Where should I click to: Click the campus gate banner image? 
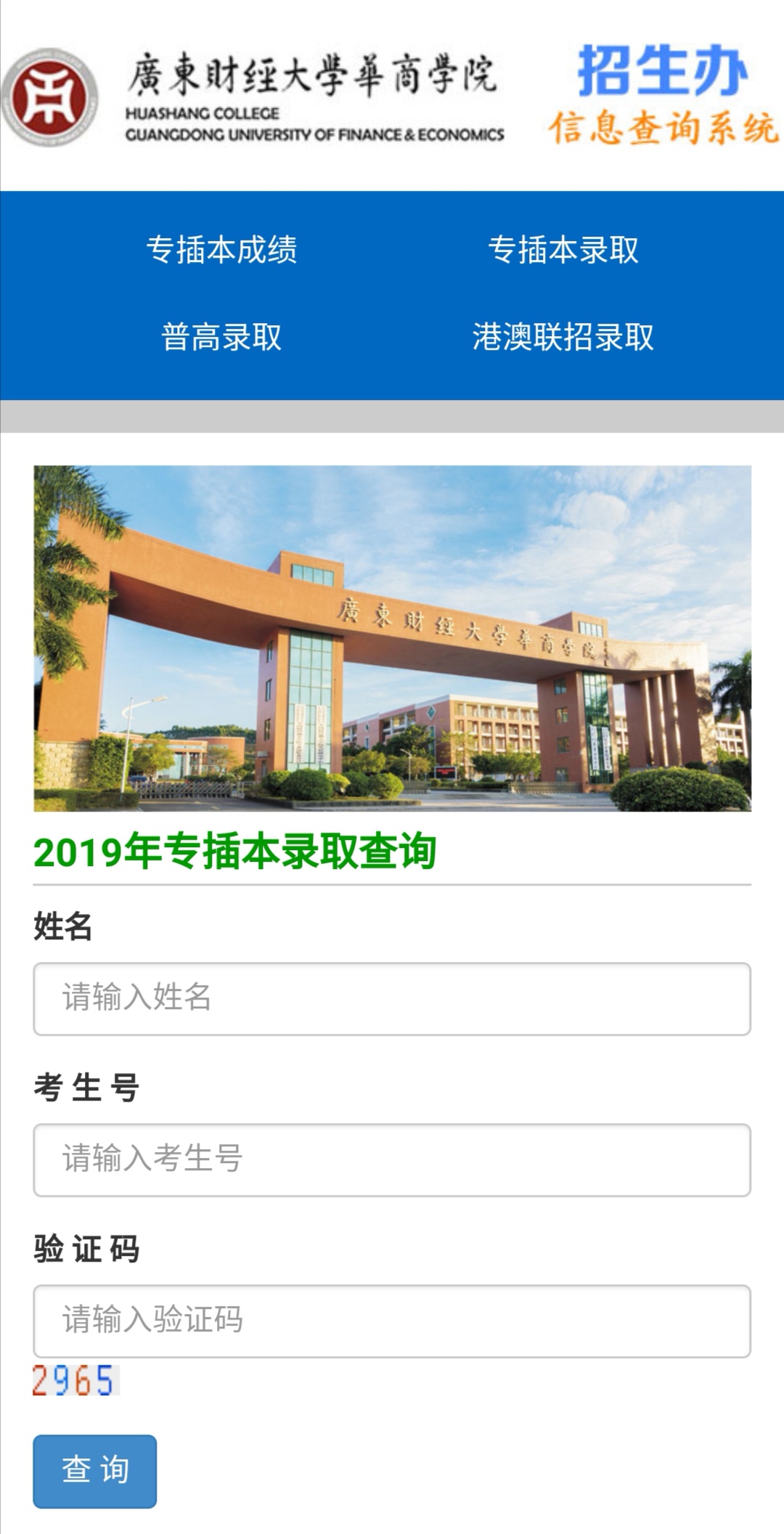(392, 639)
